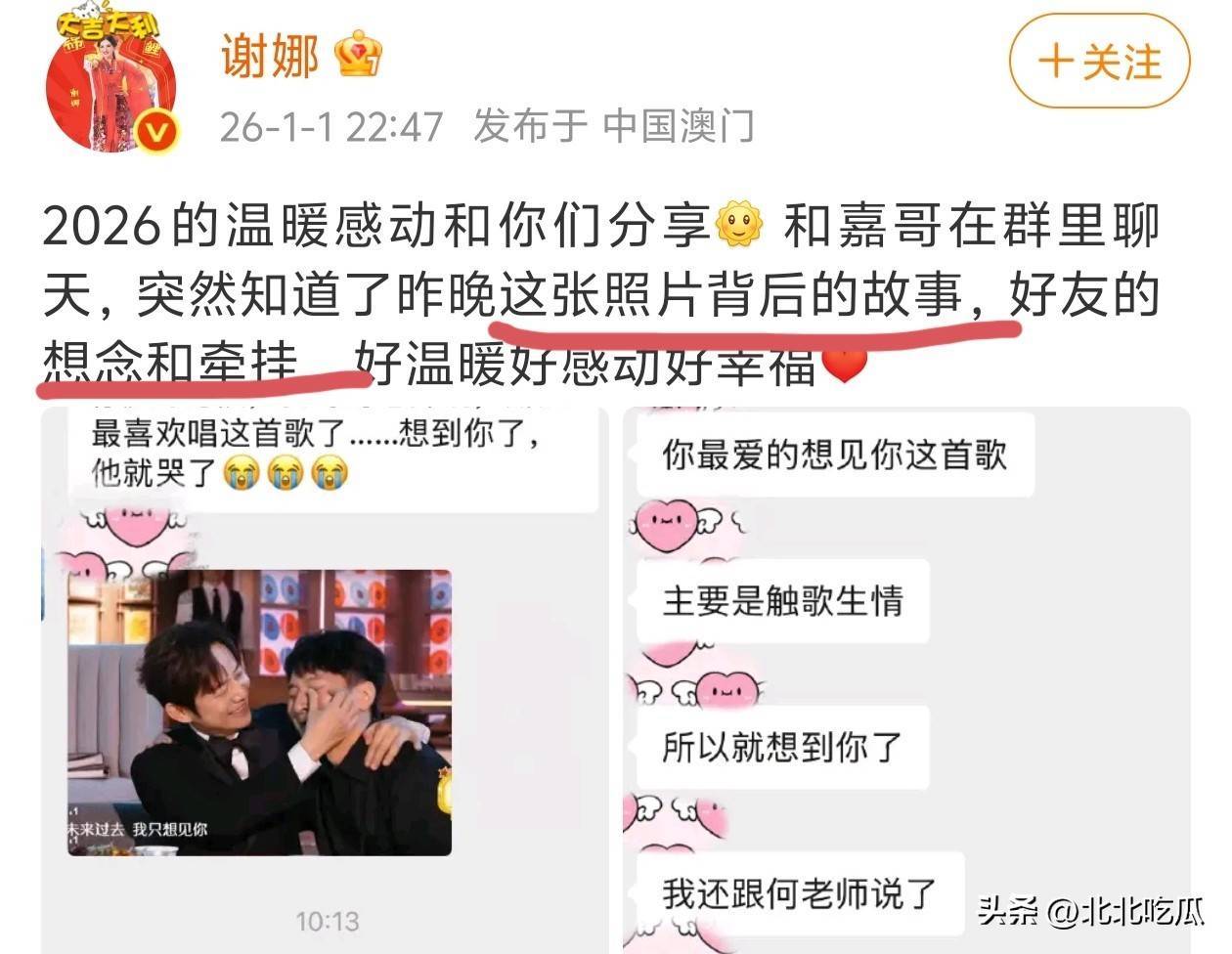Viewport: 1232px width, 954px height.
Task: Follow 谢娜 with the 关注 button
Action: point(1099,62)
